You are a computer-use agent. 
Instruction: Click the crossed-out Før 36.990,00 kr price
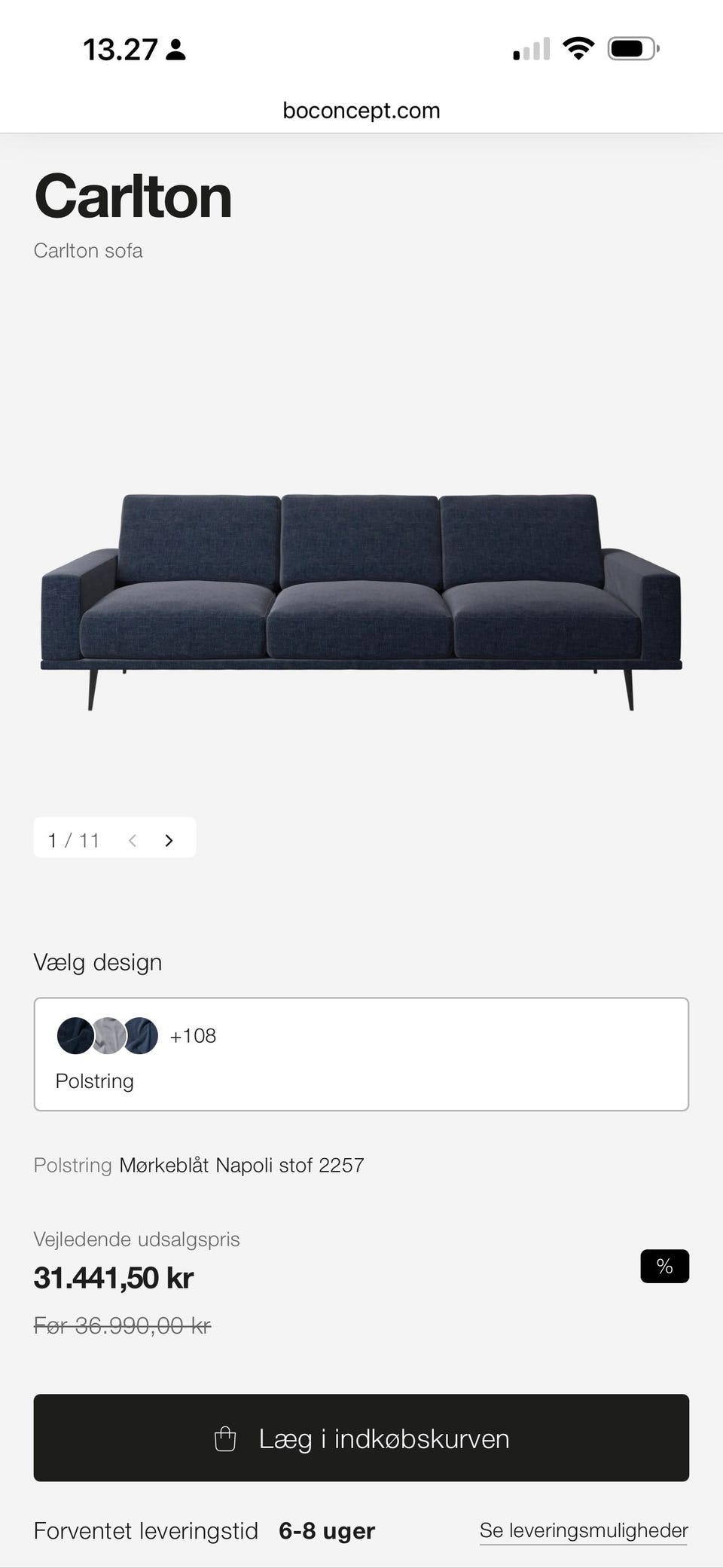tap(122, 1325)
